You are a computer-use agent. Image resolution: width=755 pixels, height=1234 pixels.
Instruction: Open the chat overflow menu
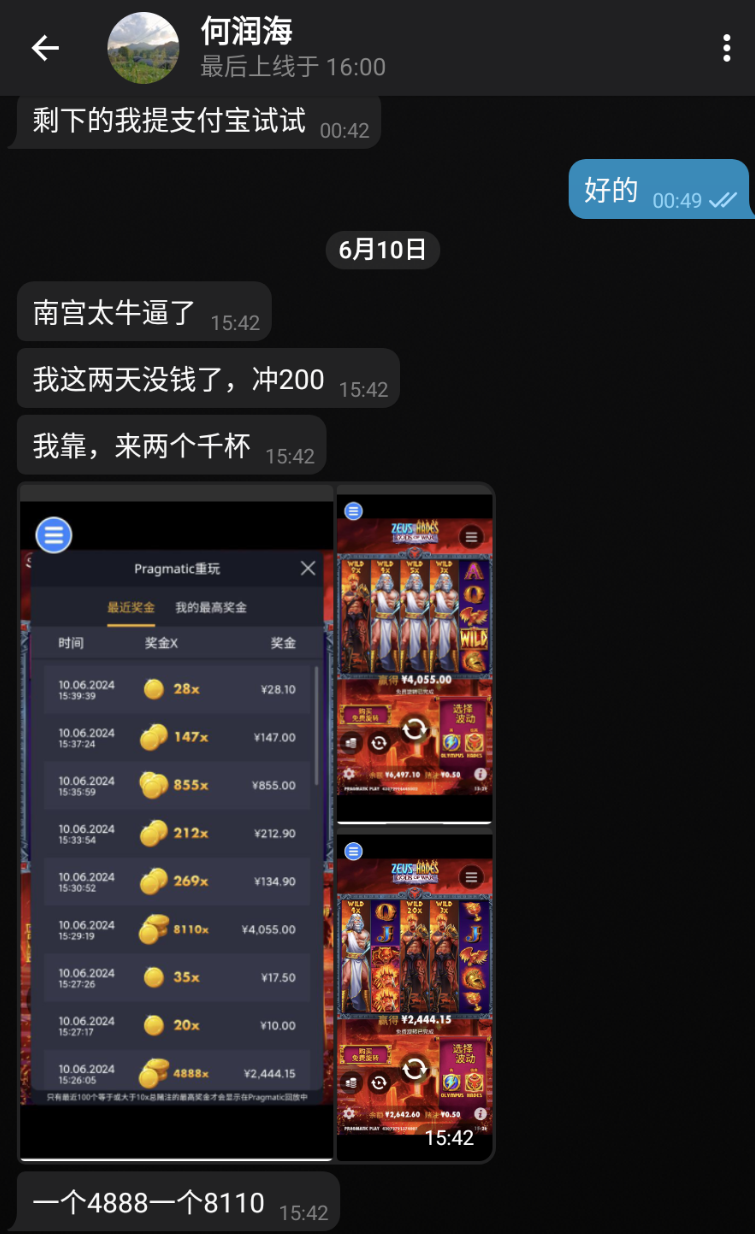727,48
